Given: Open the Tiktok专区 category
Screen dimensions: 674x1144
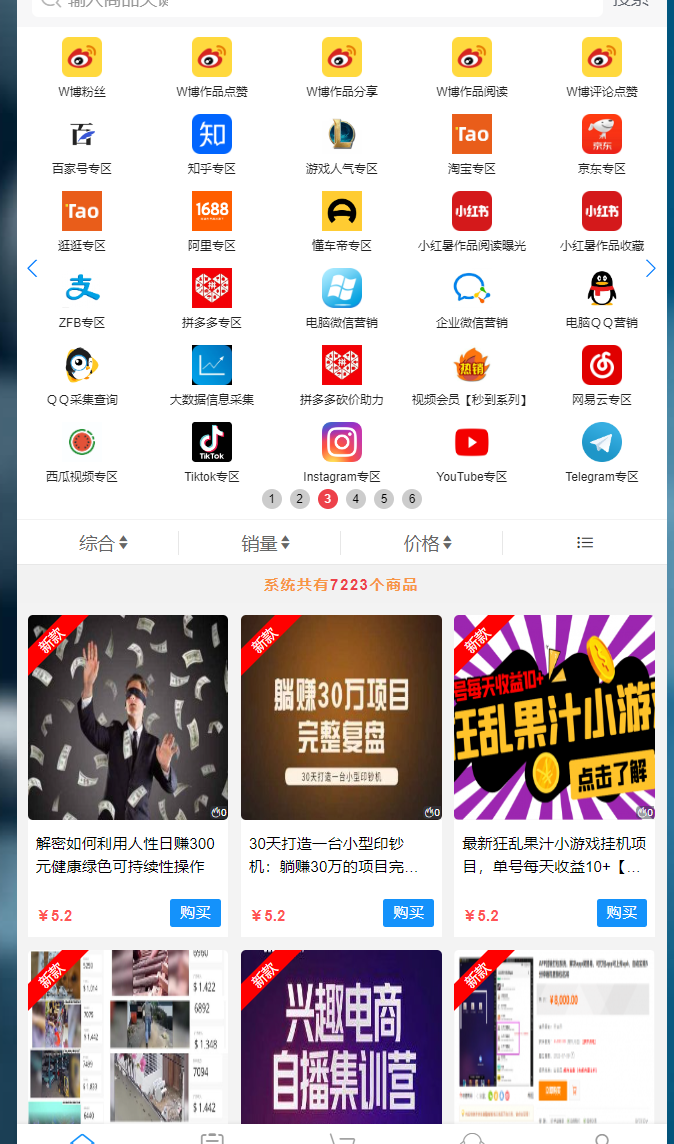Looking at the screenshot, I should pyautogui.click(x=211, y=452).
